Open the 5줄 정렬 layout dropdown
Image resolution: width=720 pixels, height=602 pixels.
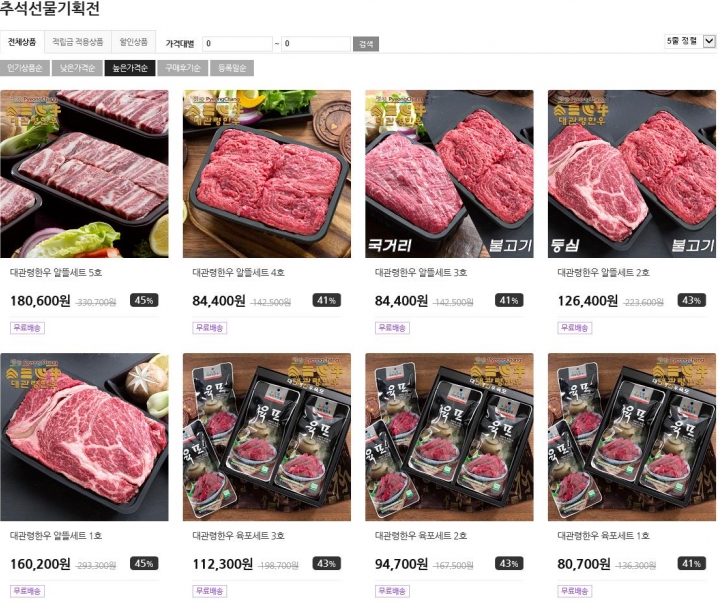(x=690, y=41)
